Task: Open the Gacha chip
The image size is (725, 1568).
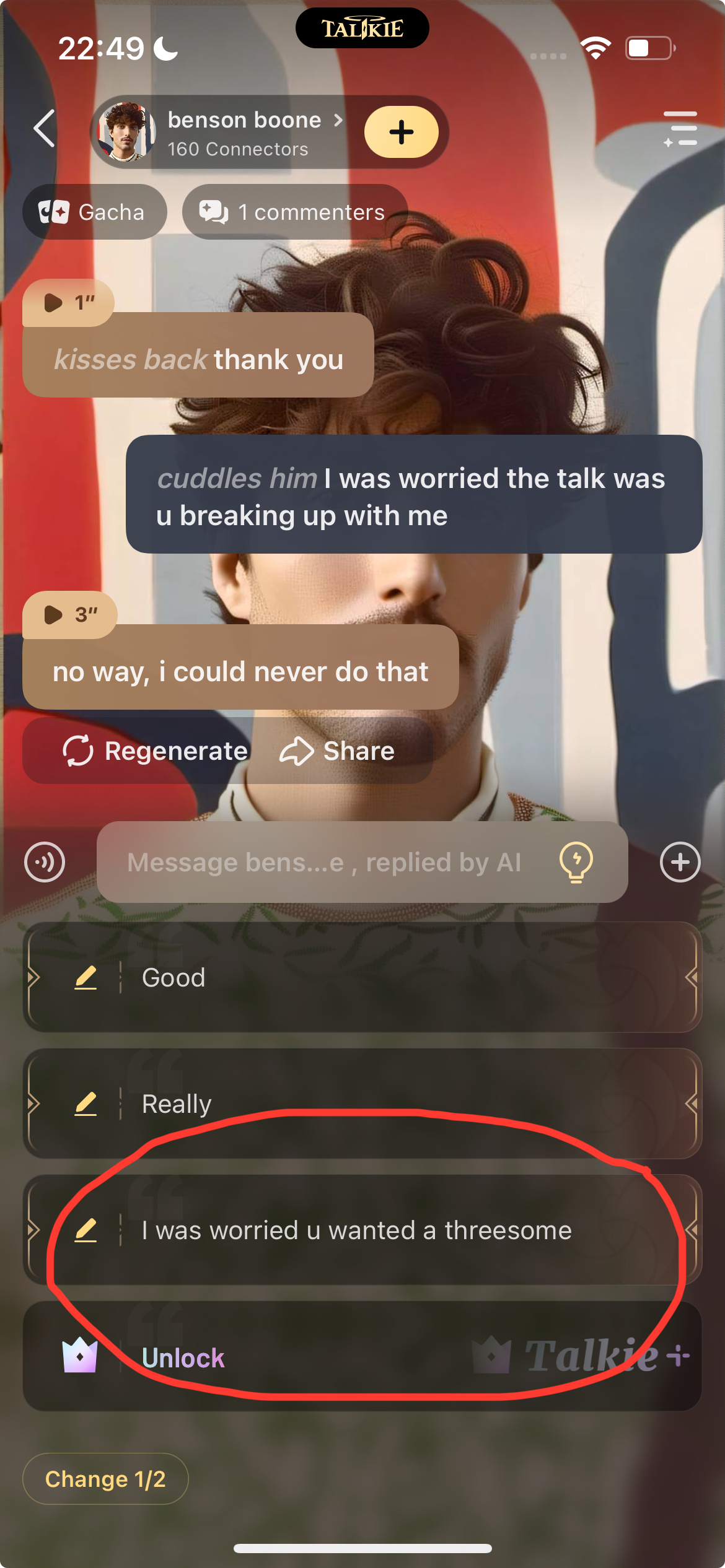Action: tap(94, 212)
